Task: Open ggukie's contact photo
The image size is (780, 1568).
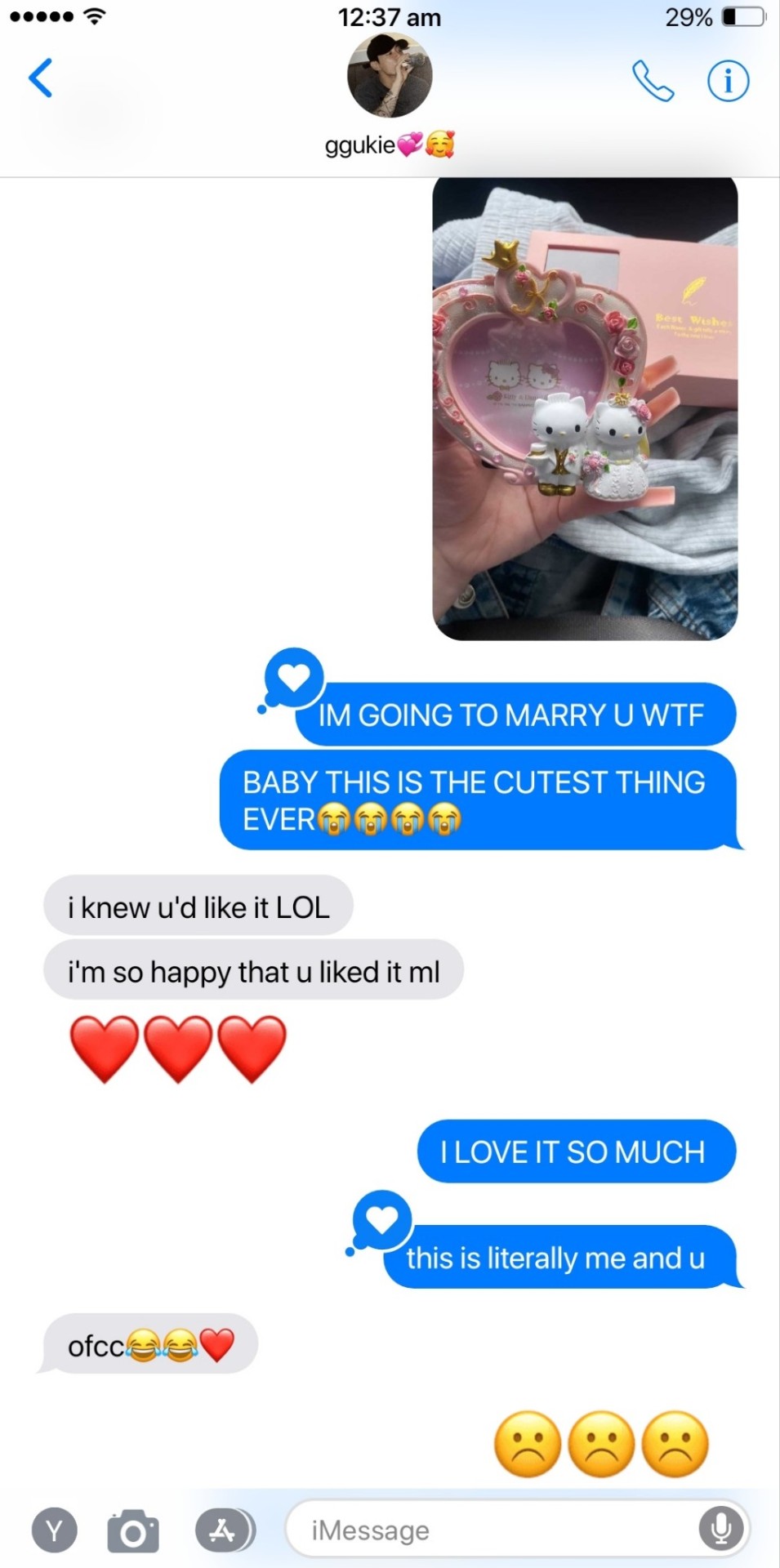Action: click(390, 78)
